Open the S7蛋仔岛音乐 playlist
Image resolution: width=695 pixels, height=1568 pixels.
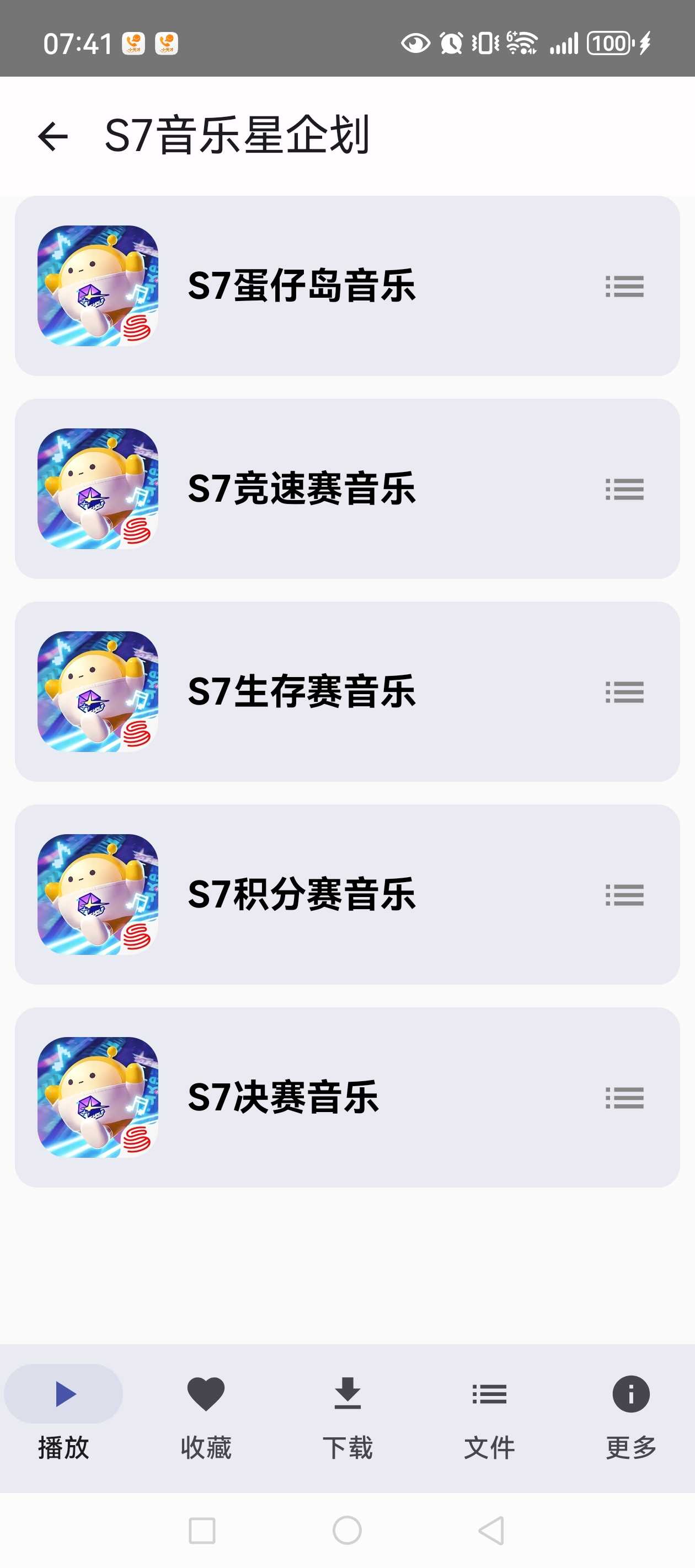302,286
